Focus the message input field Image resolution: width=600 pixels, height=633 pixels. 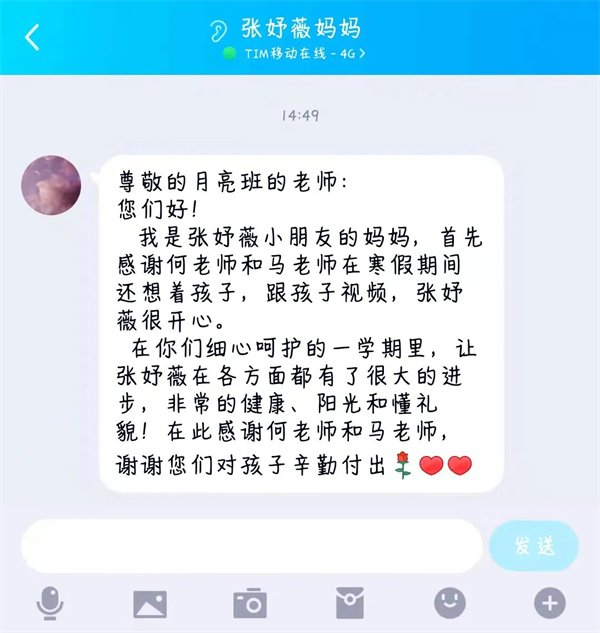250,546
